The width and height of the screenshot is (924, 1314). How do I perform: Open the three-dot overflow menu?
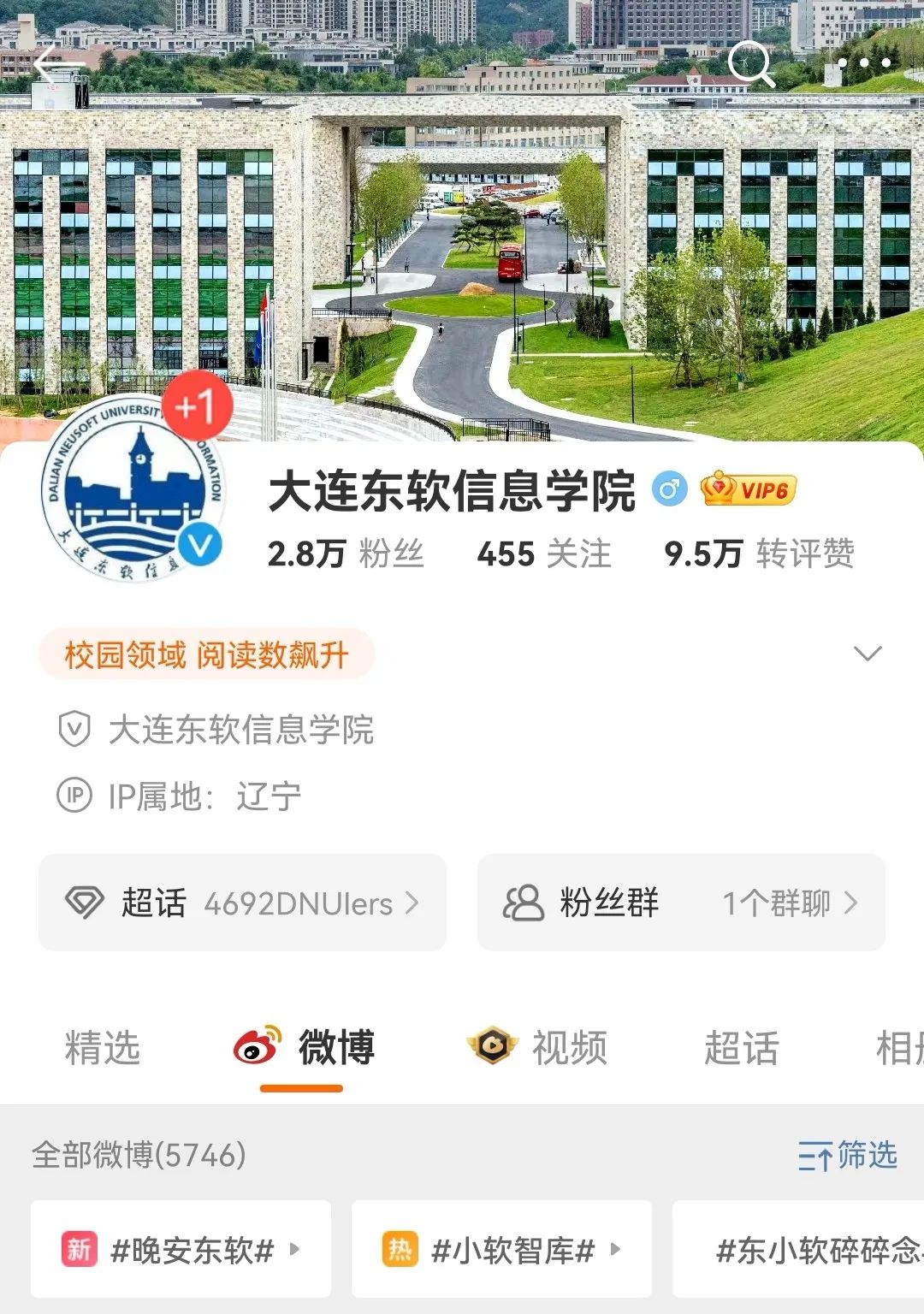[x=864, y=64]
